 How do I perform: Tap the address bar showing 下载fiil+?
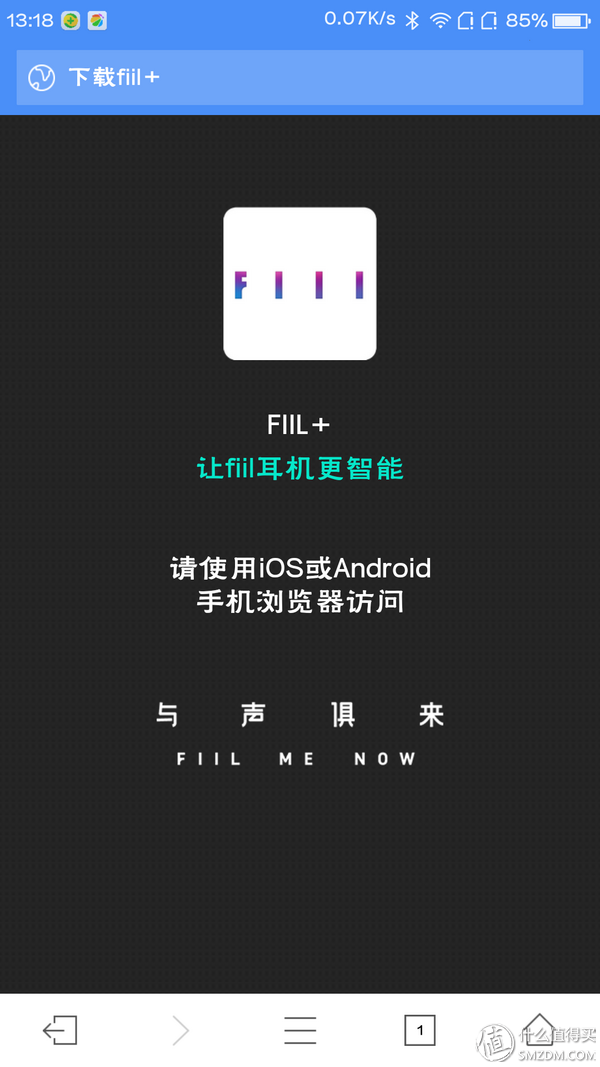[x=300, y=77]
